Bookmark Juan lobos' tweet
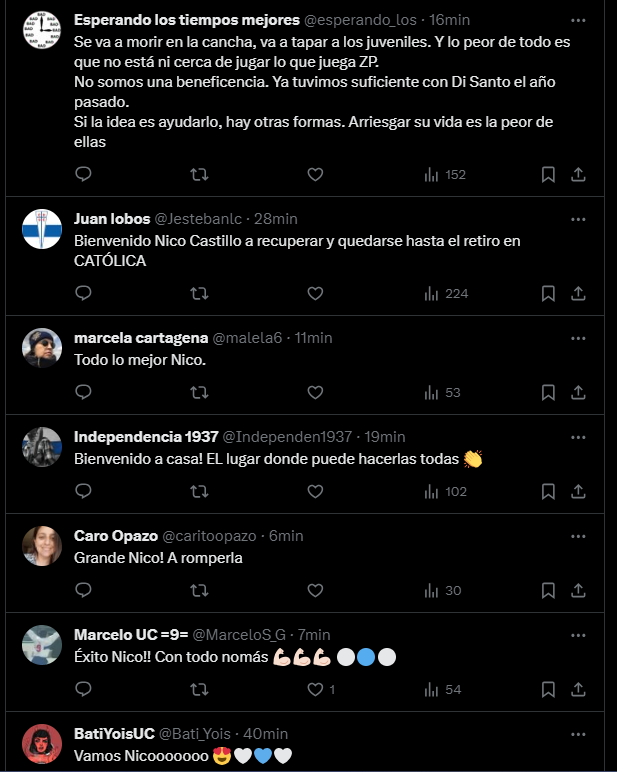 click(548, 293)
